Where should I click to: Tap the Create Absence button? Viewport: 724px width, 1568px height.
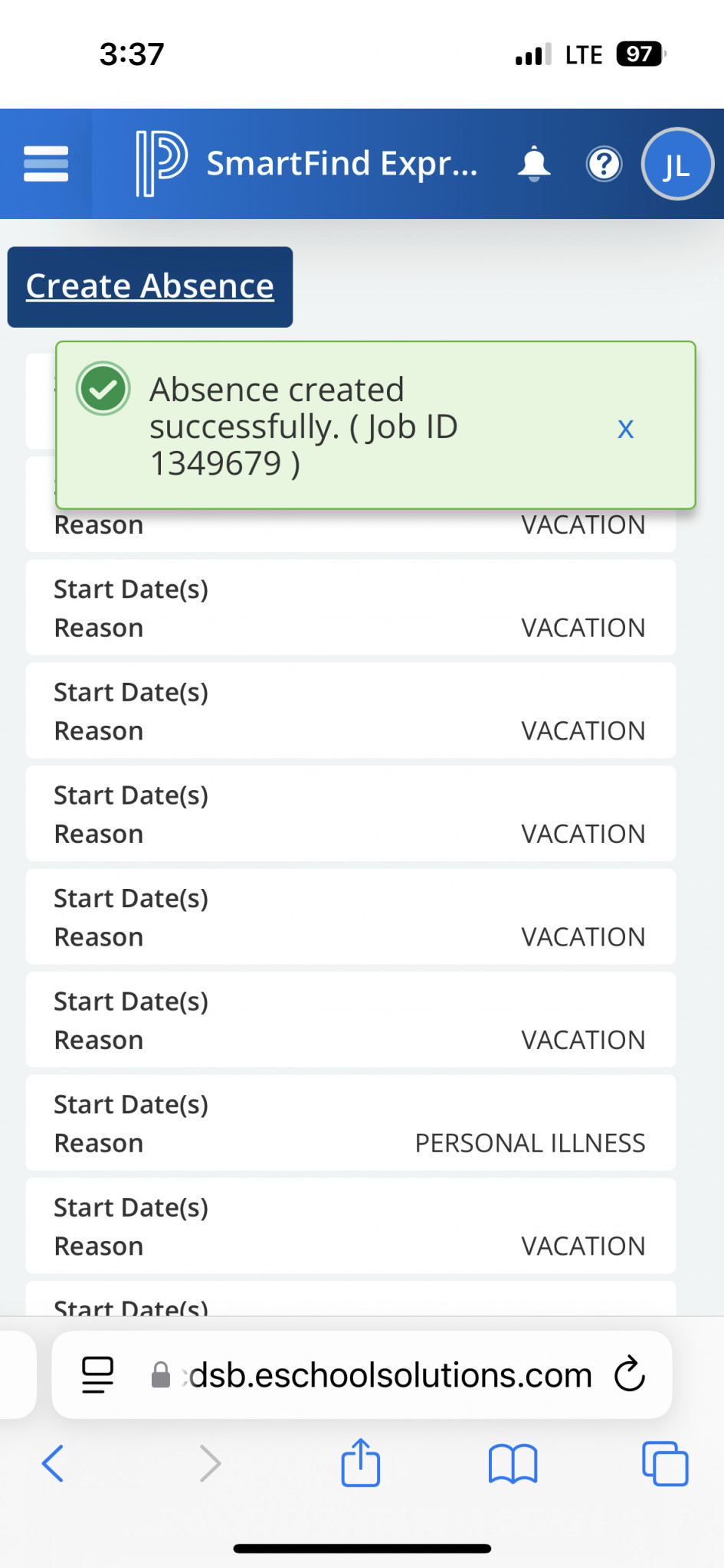click(x=150, y=286)
